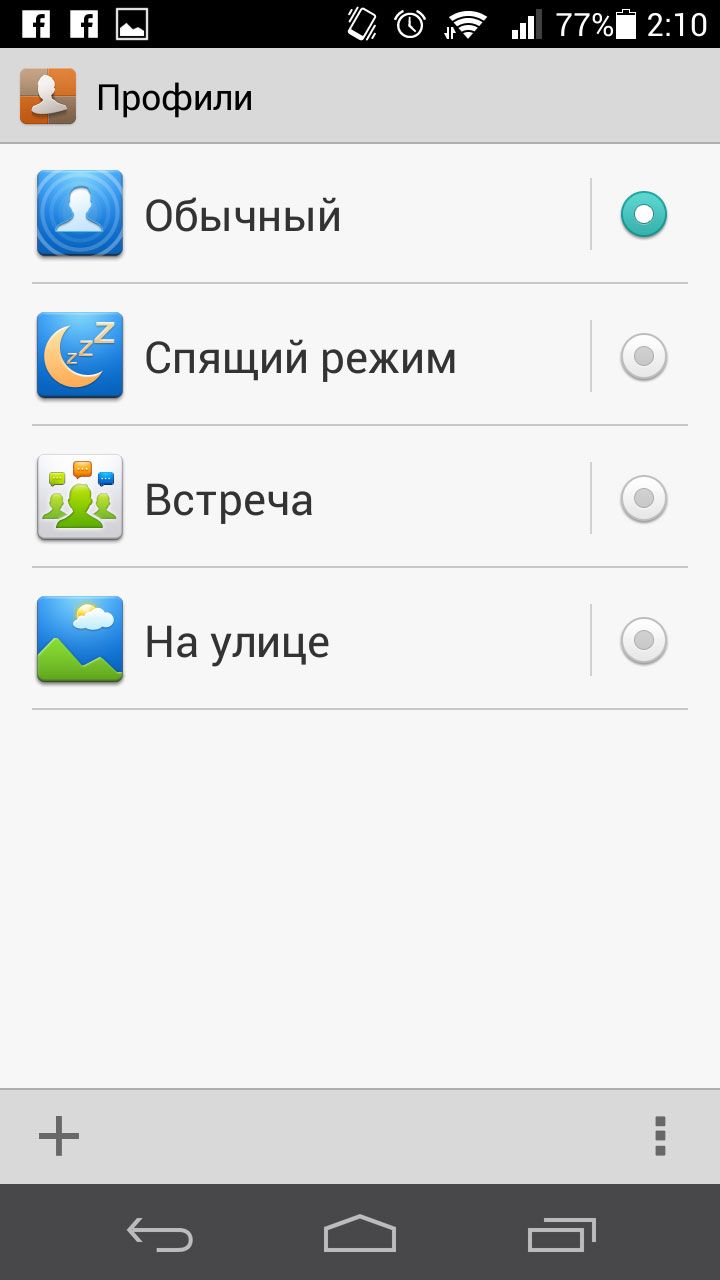Viewport: 720px width, 1280px height.
Task: Add a new profile with plus icon
Action: (59, 1136)
